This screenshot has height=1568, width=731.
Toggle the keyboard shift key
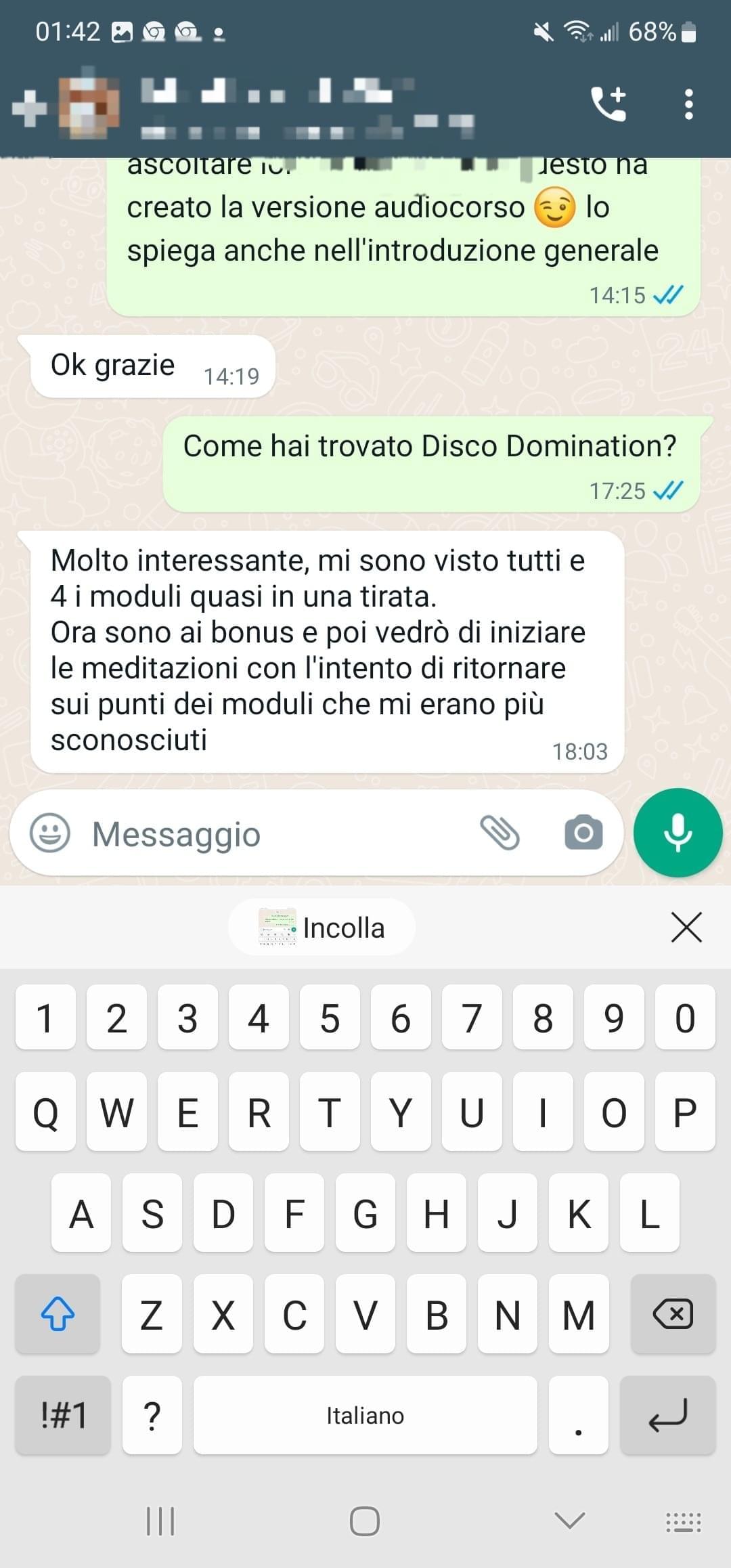pyautogui.click(x=58, y=1314)
